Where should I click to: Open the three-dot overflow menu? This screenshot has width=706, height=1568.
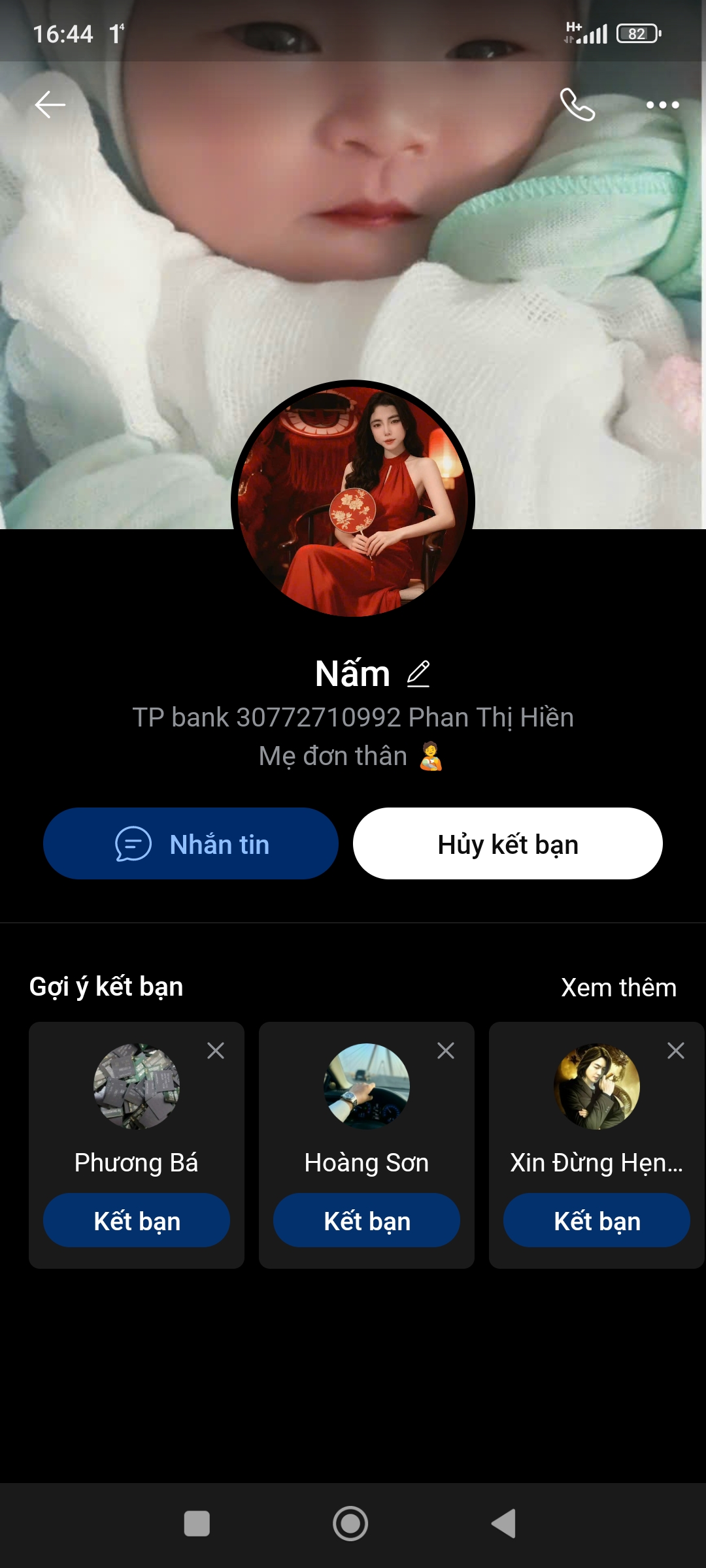(662, 105)
